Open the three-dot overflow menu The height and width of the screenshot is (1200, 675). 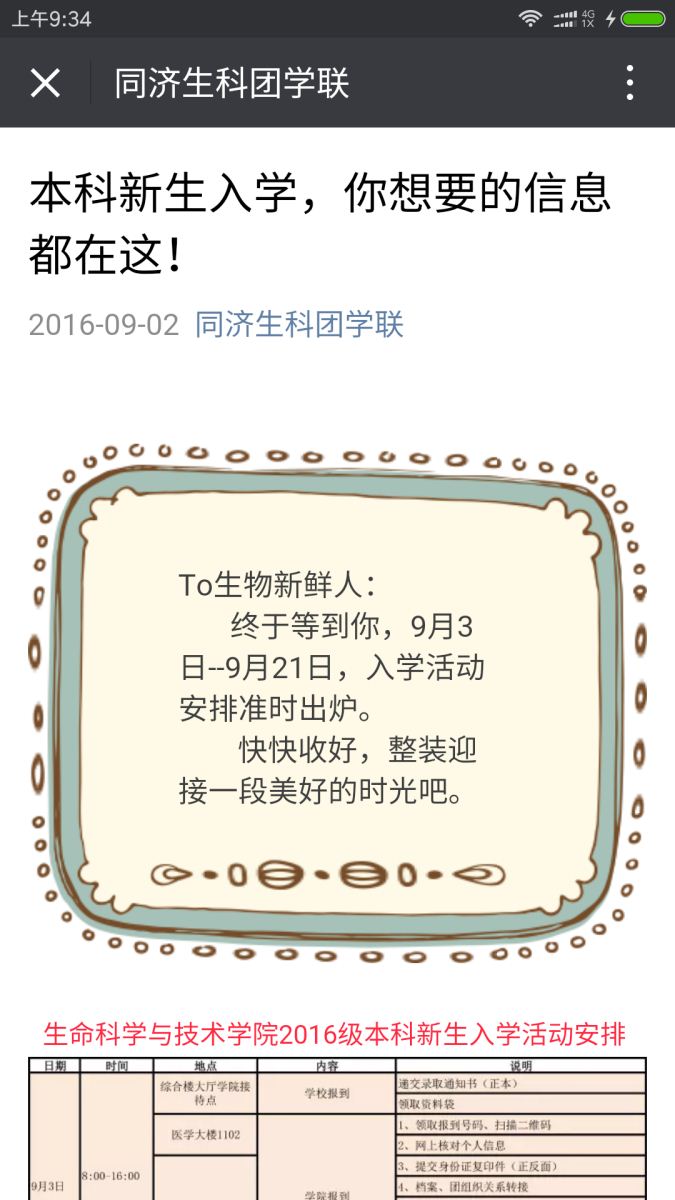[629, 83]
